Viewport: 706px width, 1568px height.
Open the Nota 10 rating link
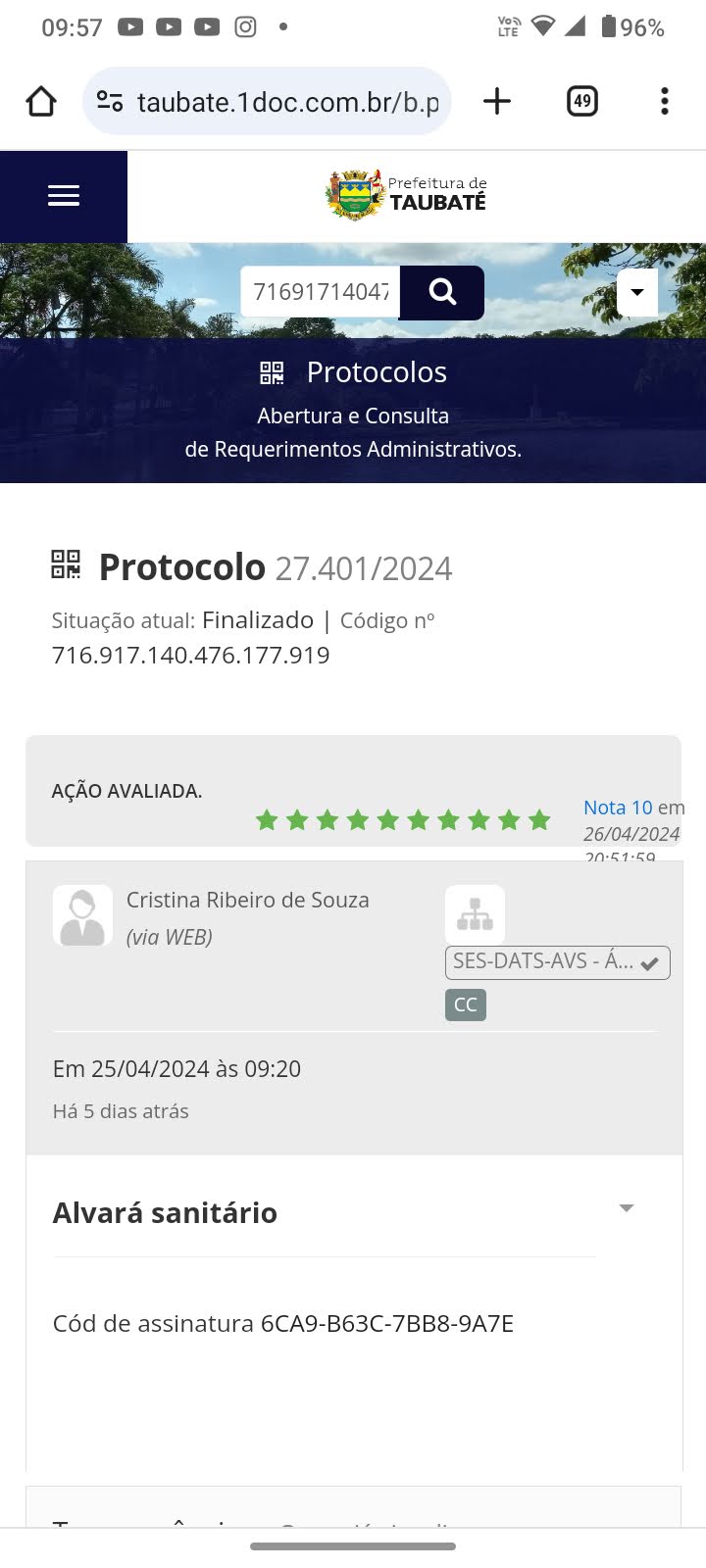(618, 808)
